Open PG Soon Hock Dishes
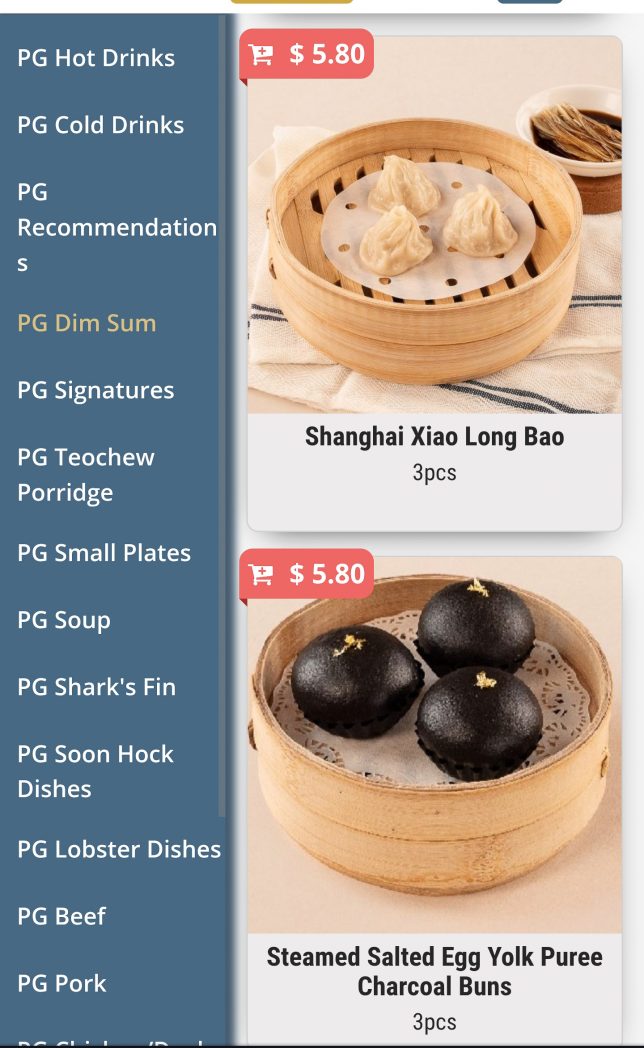Viewport: 644px width, 1048px height. [95, 771]
